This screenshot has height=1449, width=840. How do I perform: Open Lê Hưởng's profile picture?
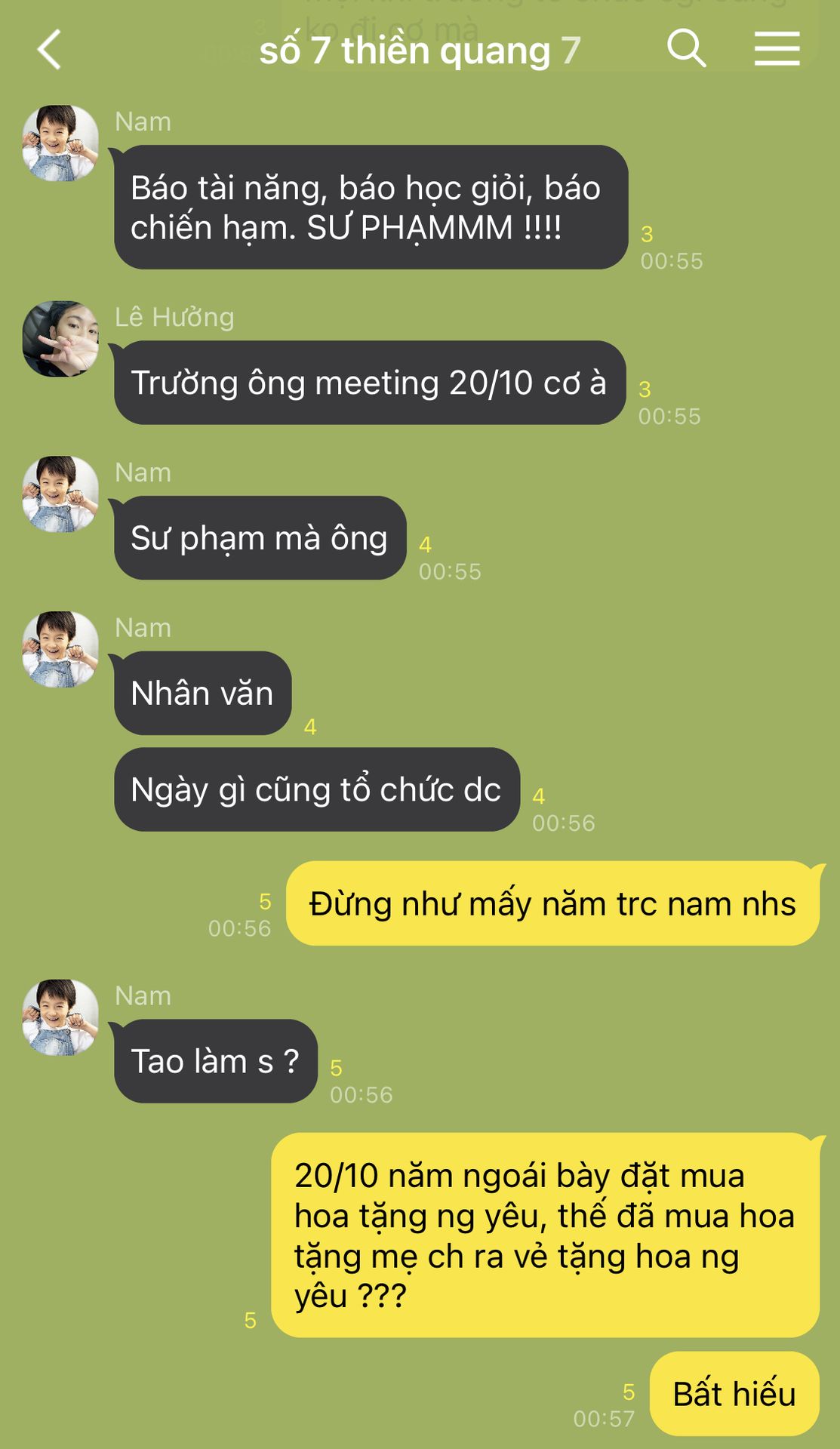point(60,339)
